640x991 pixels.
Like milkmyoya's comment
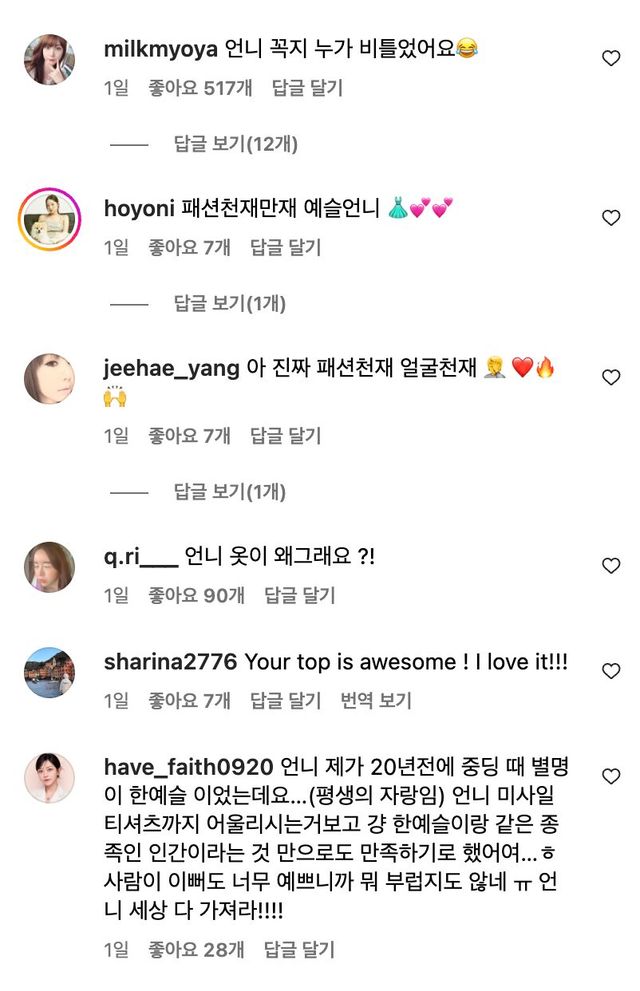[611, 58]
